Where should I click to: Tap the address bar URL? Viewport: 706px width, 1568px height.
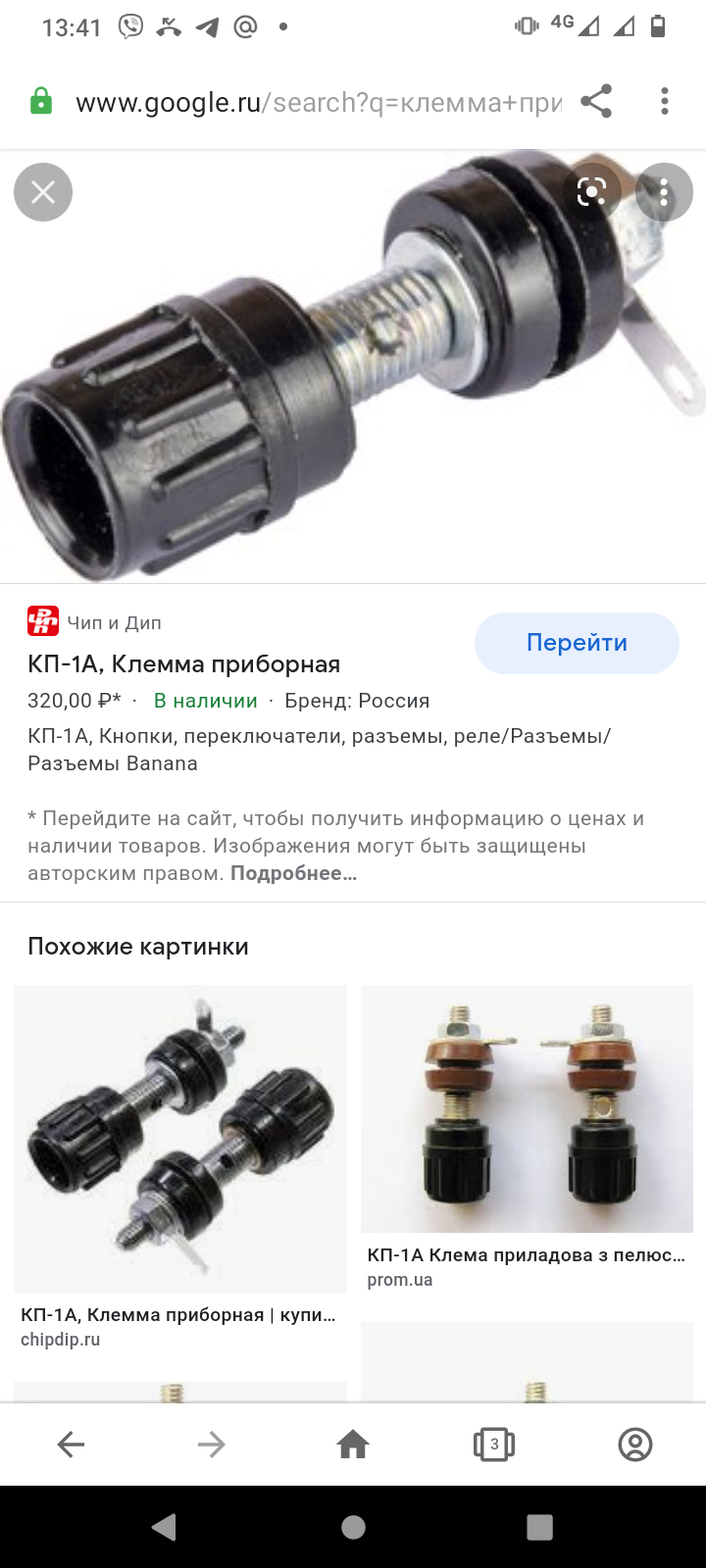[319, 102]
